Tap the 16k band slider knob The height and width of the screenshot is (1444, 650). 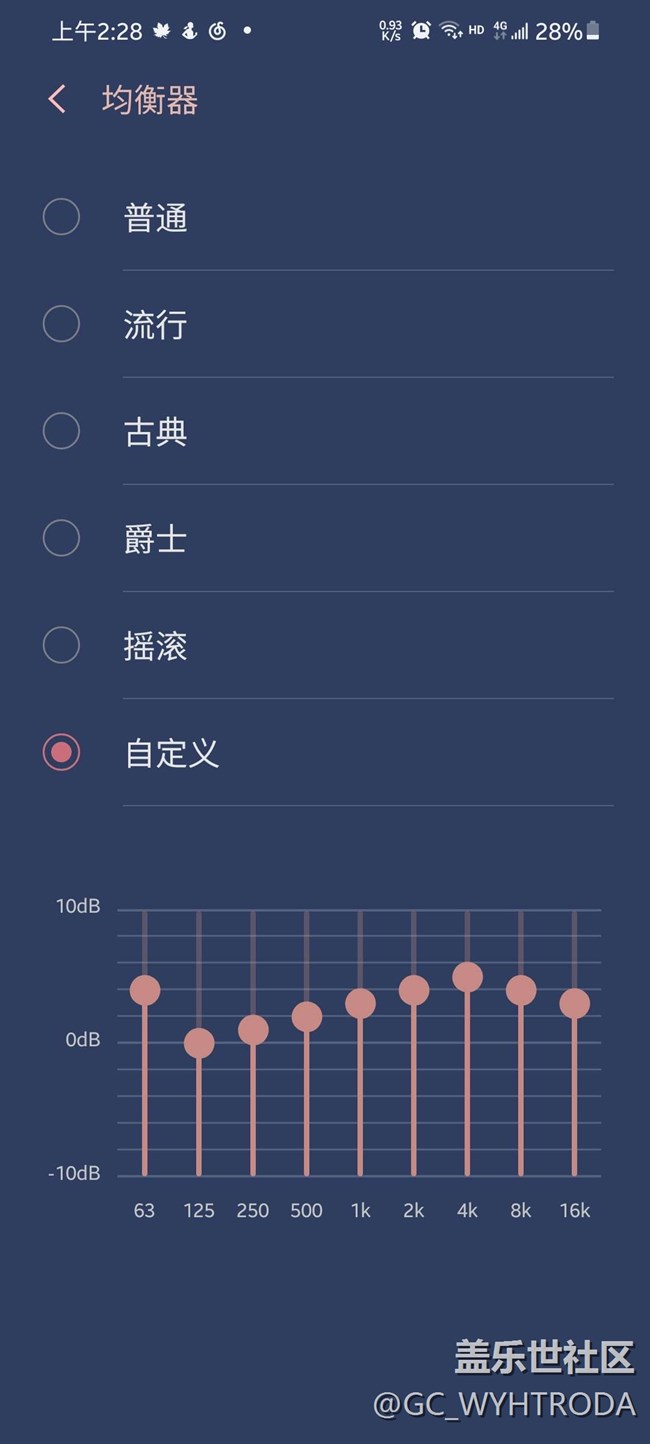(x=574, y=1003)
